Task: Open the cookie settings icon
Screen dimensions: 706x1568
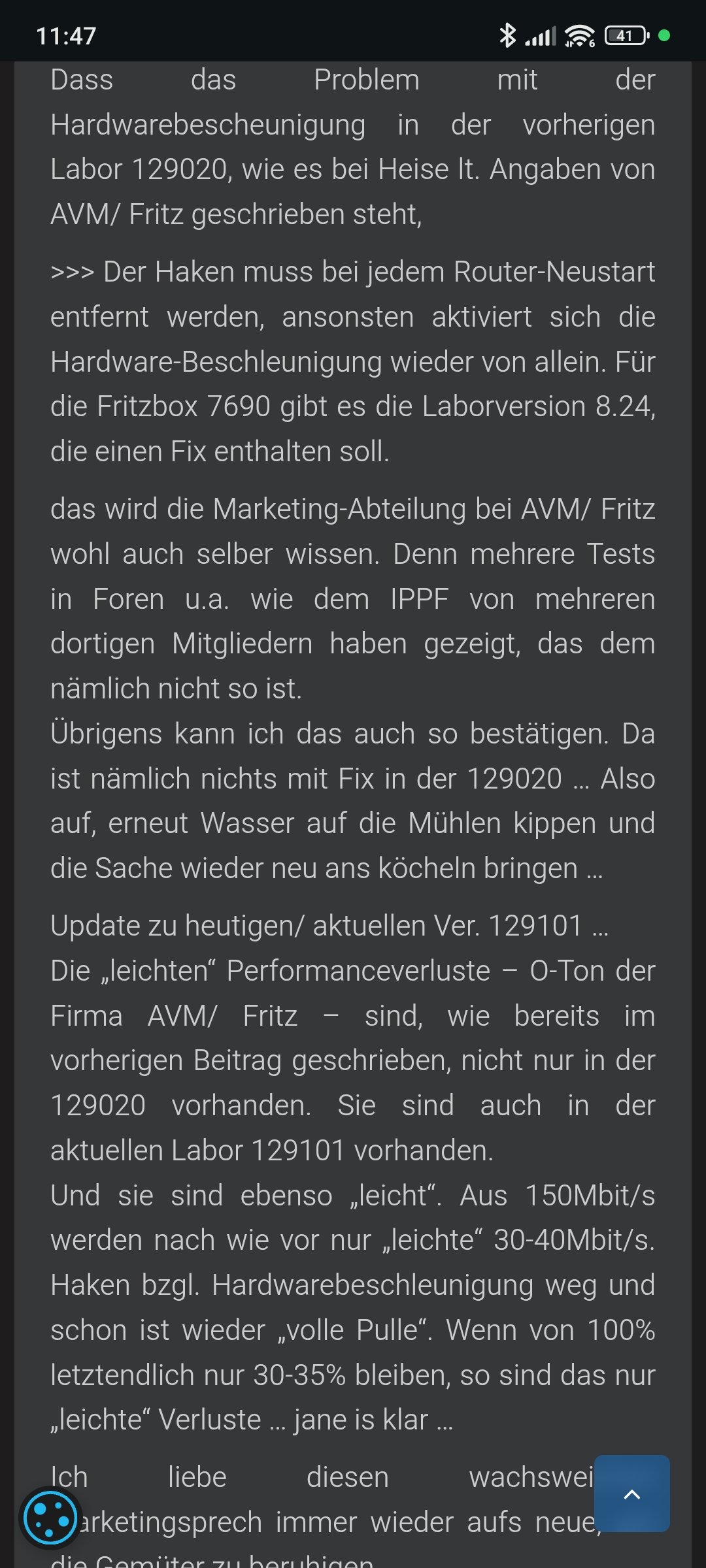Action: coord(50,1518)
